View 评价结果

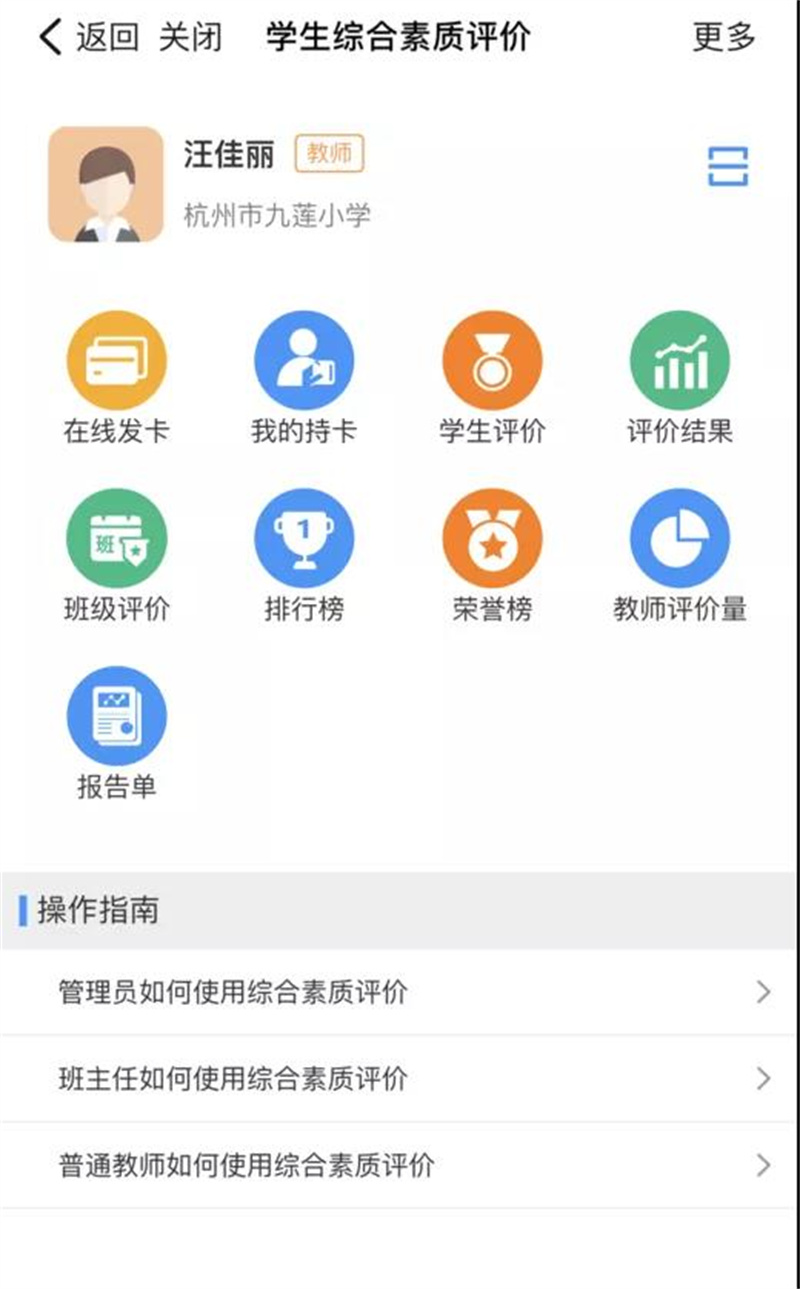[680, 361]
